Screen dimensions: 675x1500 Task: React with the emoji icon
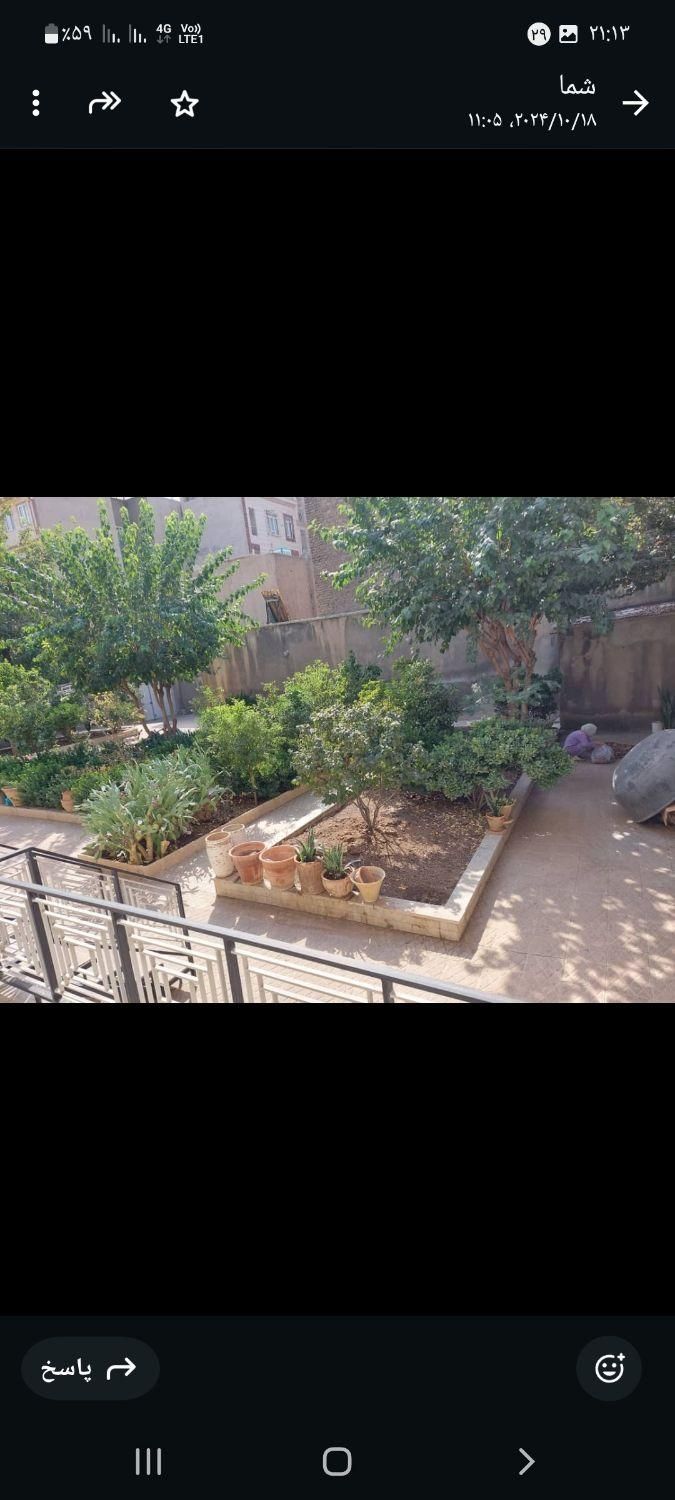click(x=609, y=1368)
